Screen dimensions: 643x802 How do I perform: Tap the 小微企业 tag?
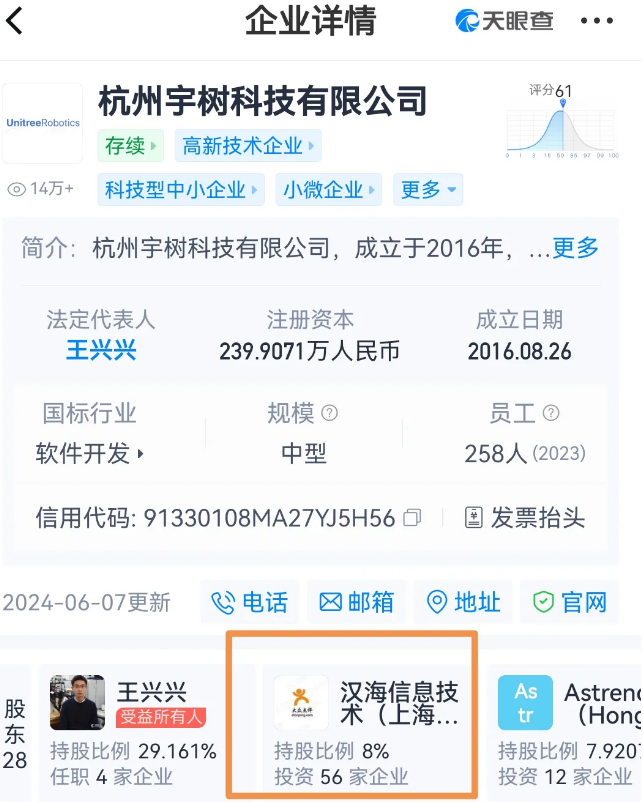pos(328,190)
